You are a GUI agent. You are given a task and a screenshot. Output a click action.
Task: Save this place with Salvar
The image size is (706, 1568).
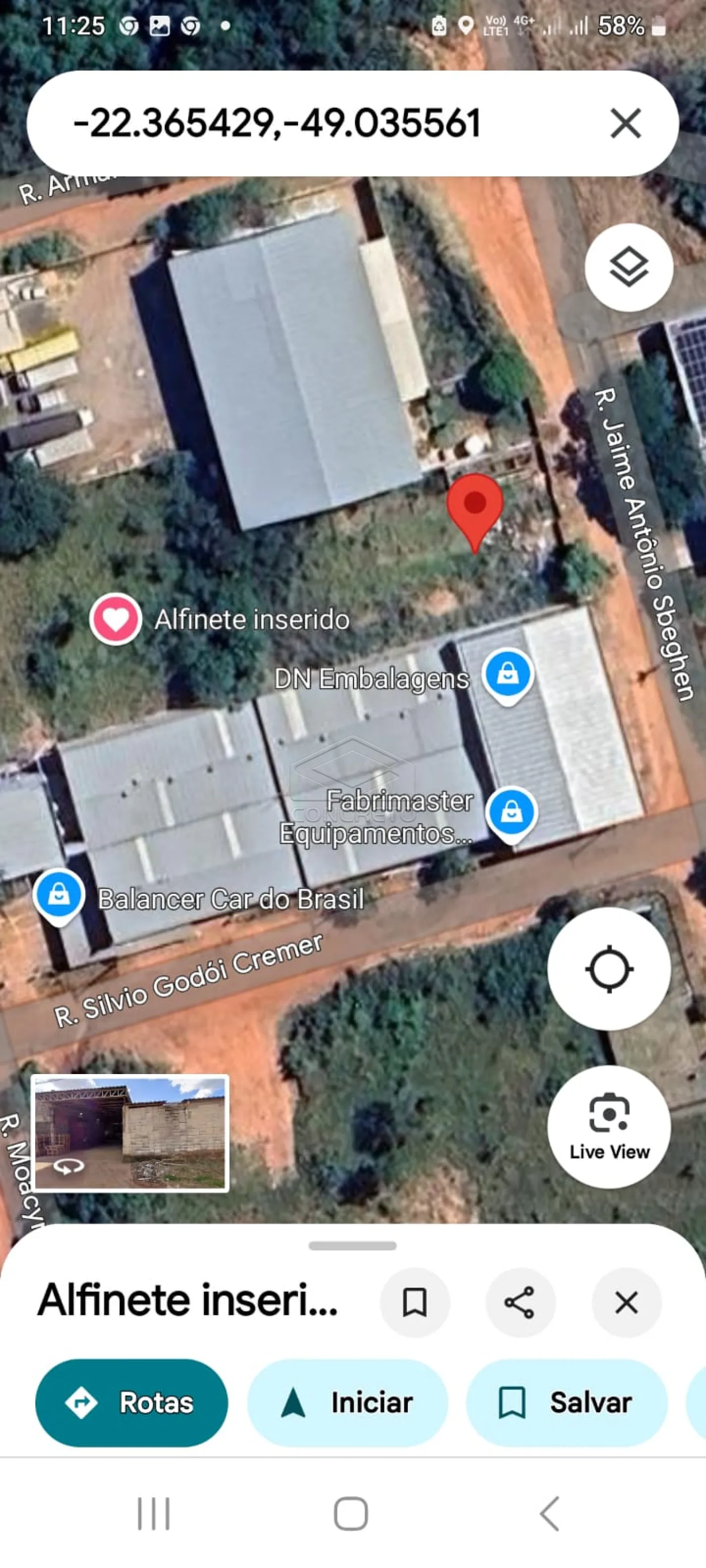(x=566, y=1403)
